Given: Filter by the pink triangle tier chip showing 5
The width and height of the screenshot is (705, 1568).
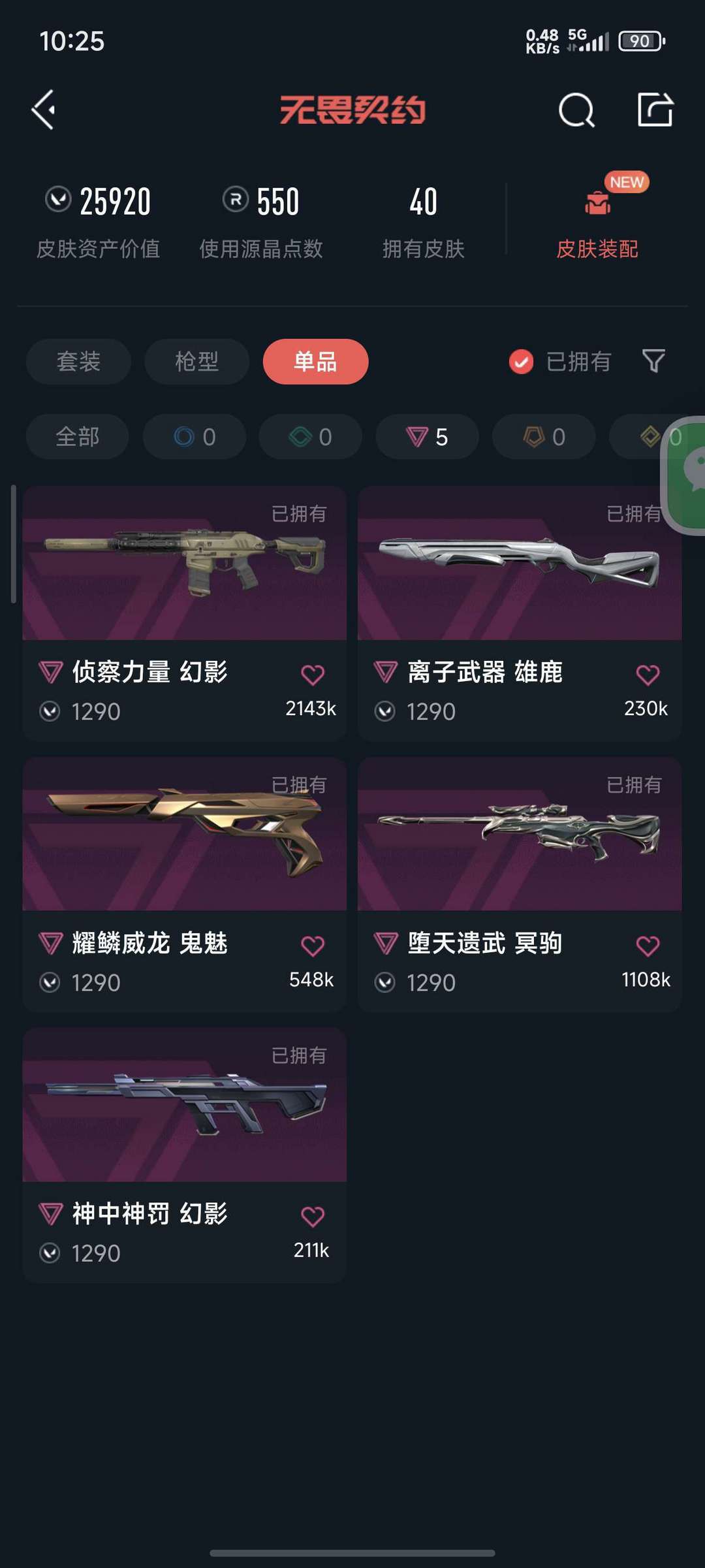Looking at the screenshot, I should click(427, 437).
